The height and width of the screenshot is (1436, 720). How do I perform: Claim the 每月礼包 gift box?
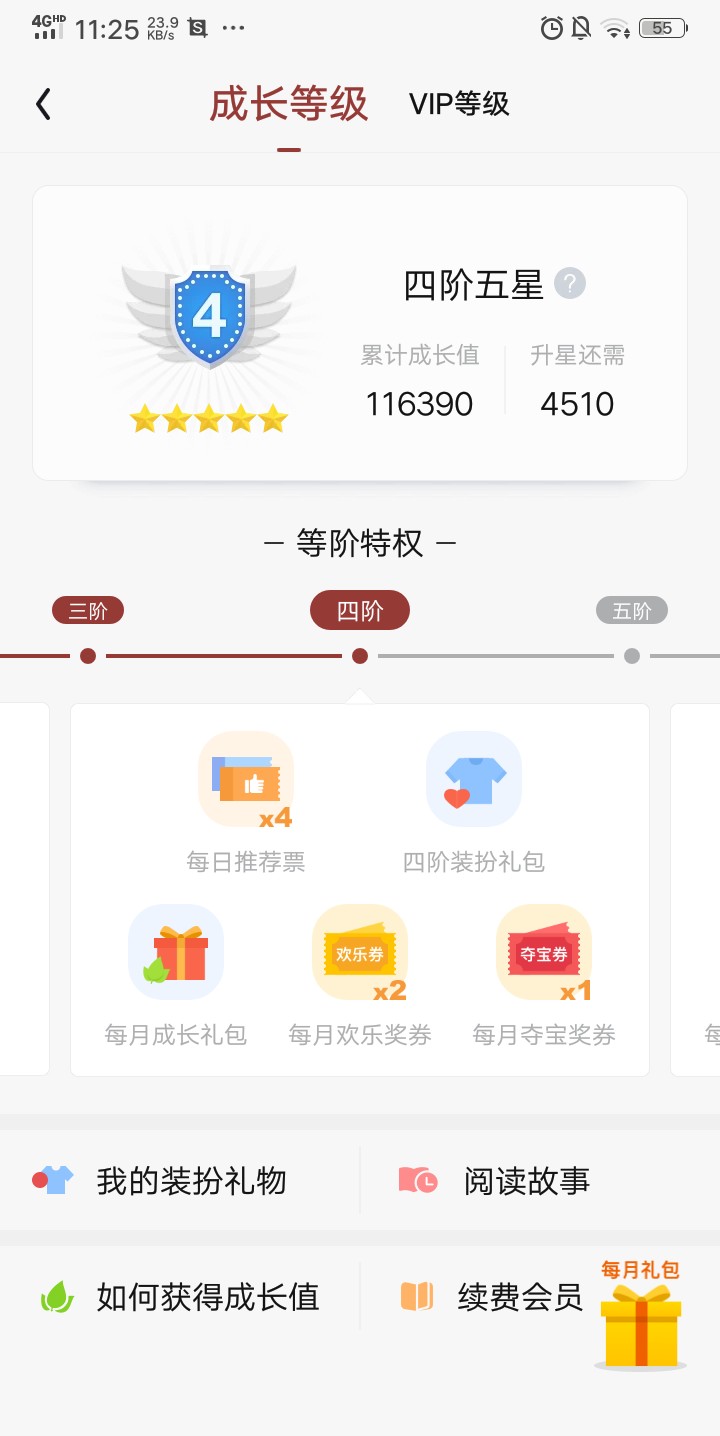(x=640, y=1315)
